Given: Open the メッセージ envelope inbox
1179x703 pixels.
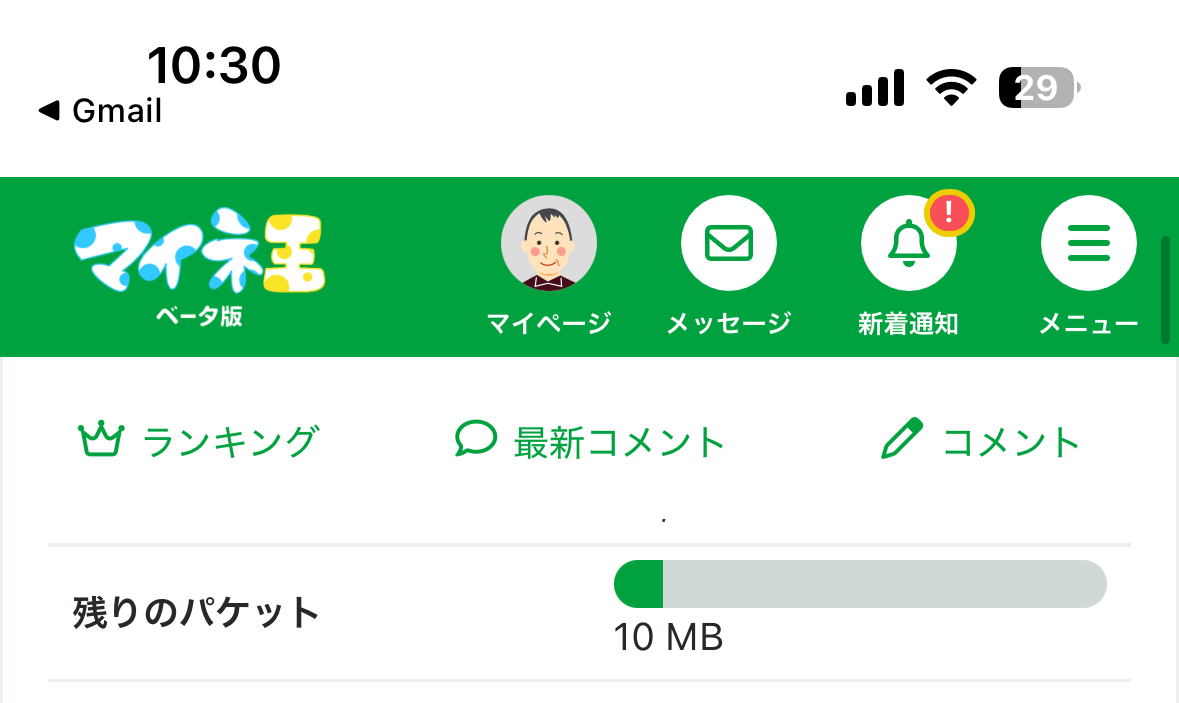Looking at the screenshot, I should tap(728, 244).
